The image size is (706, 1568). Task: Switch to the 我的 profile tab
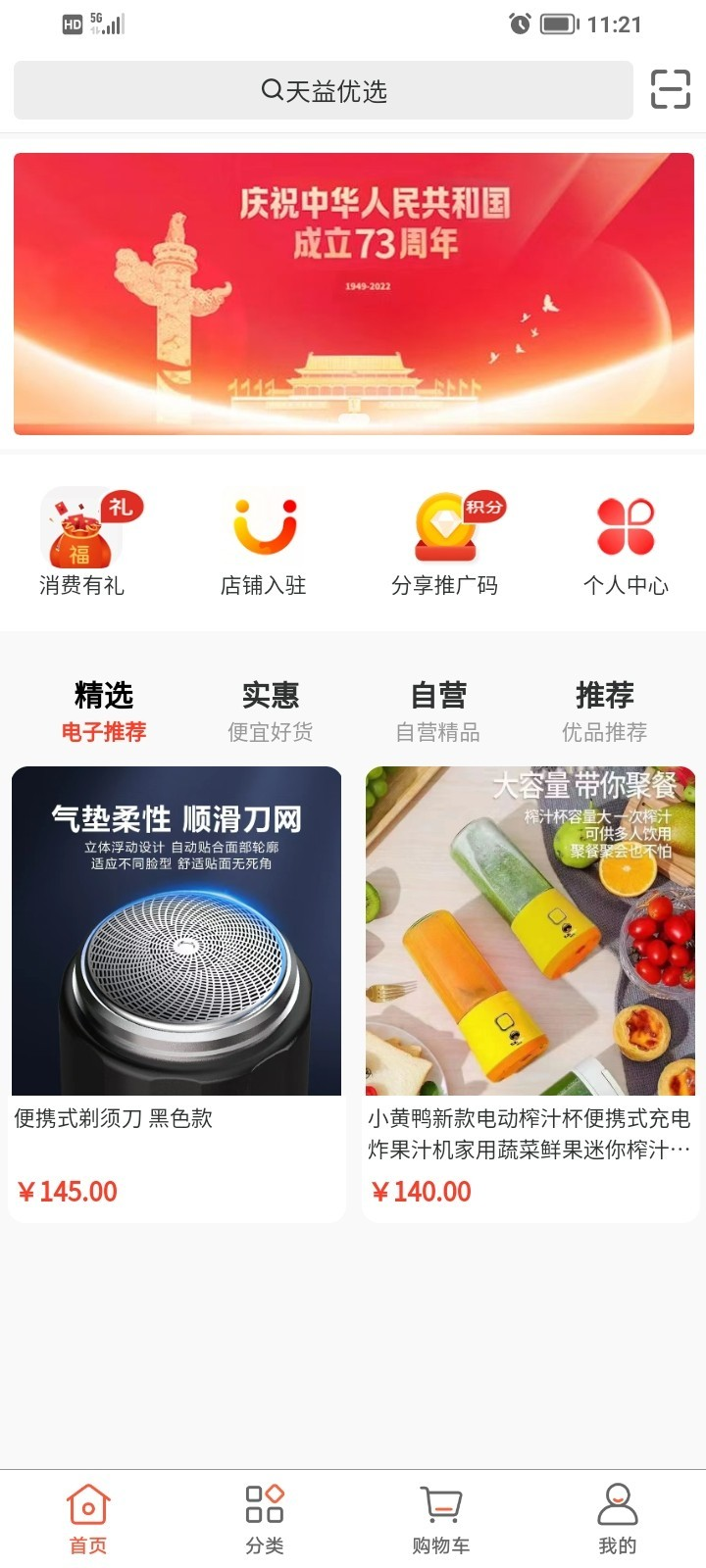pyautogui.click(x=618, y=1519)
